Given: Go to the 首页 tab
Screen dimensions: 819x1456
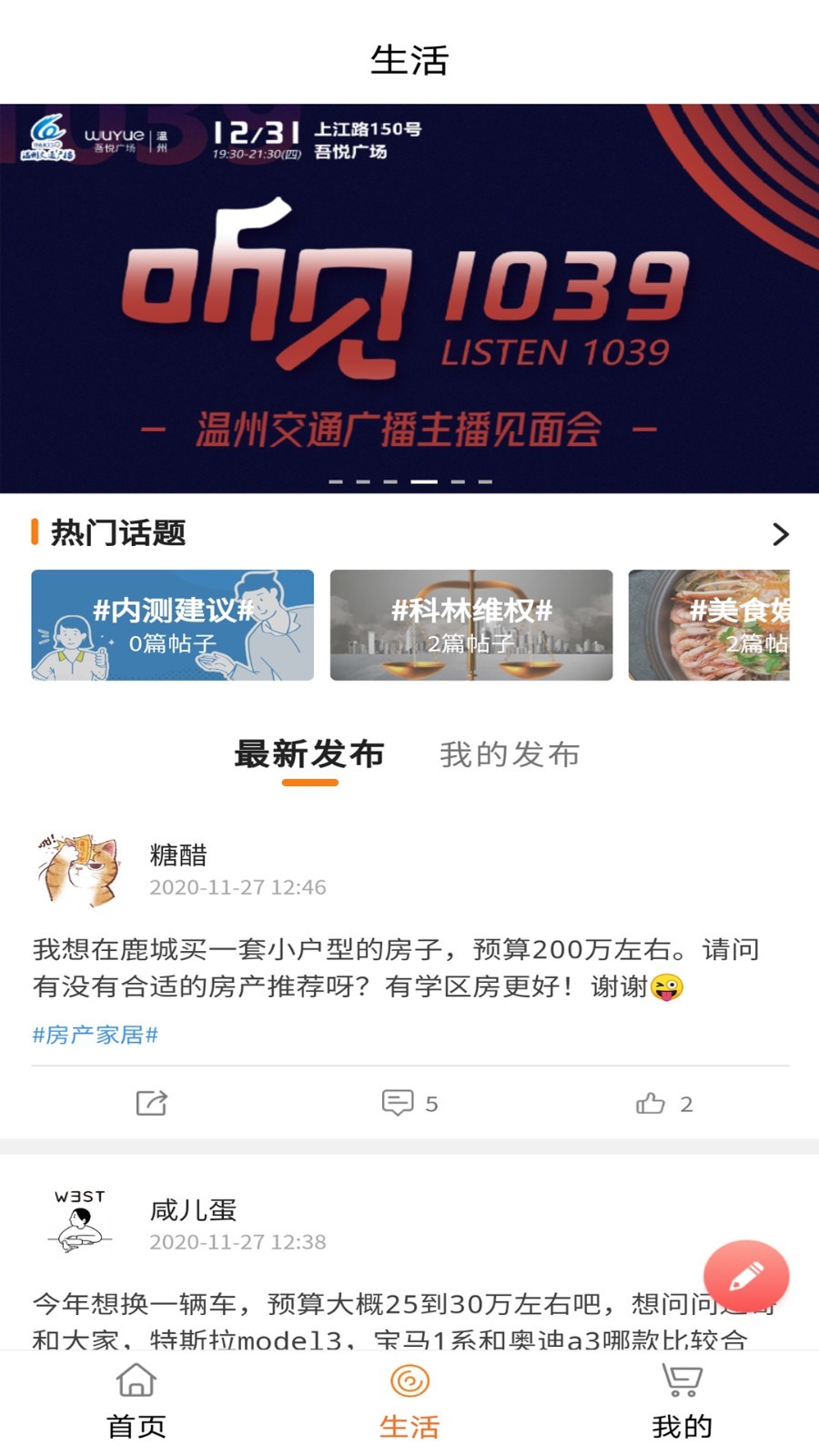Looking at the screenshot, I should (136, 1401).
